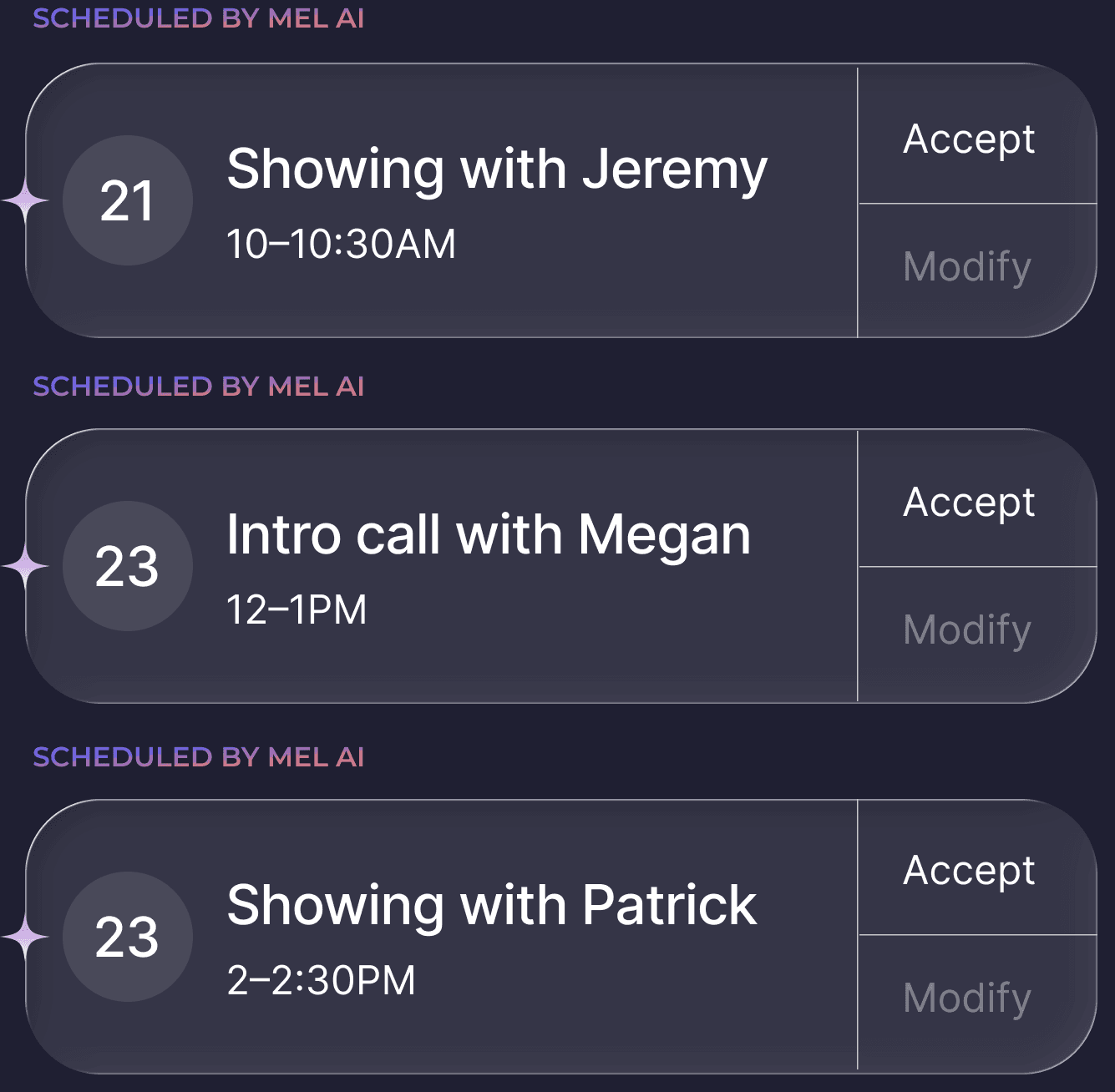The image size is (1115, 1092).
Task: Open the Showing with Jeremy card
Action: tap(496, 200)
